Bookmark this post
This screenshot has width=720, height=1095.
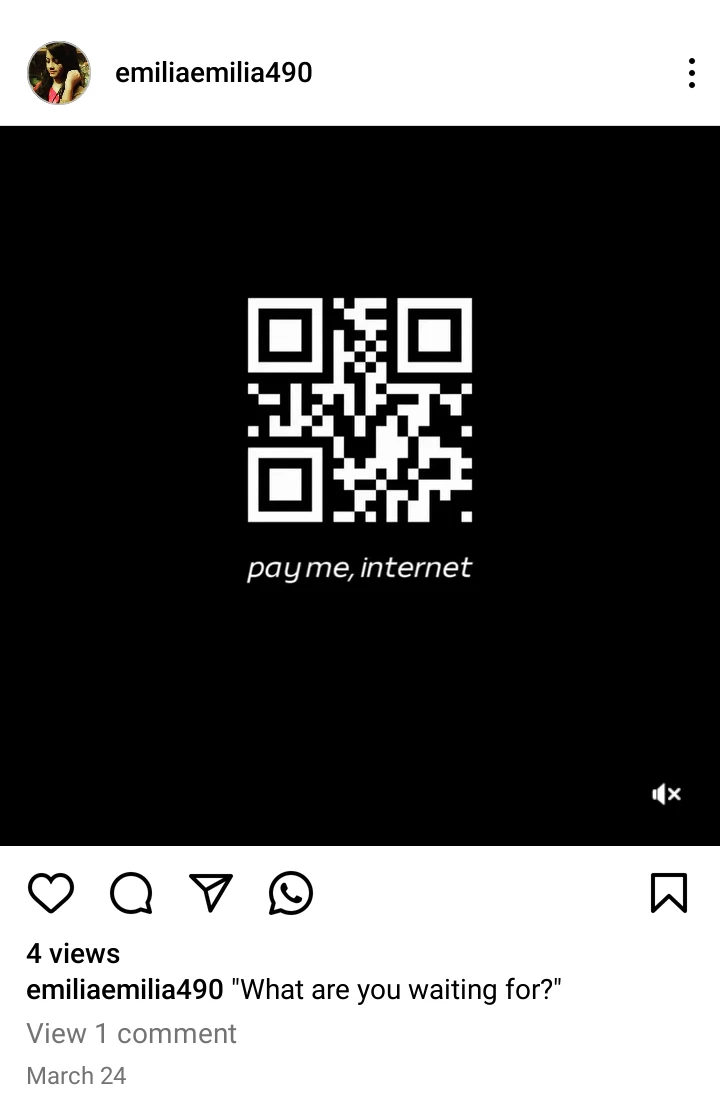[x=669, y=892]
